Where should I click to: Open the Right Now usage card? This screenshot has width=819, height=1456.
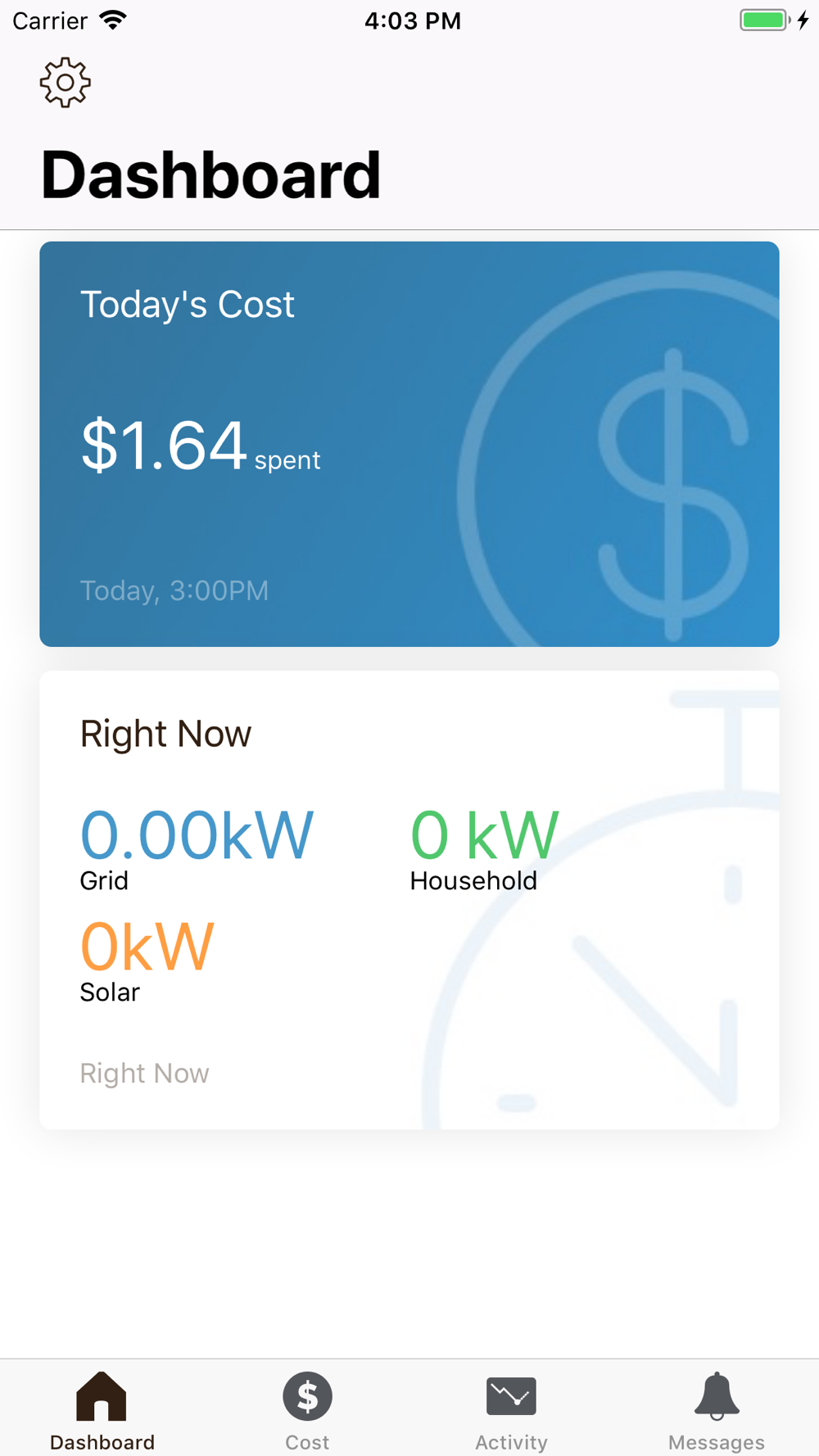409,899
